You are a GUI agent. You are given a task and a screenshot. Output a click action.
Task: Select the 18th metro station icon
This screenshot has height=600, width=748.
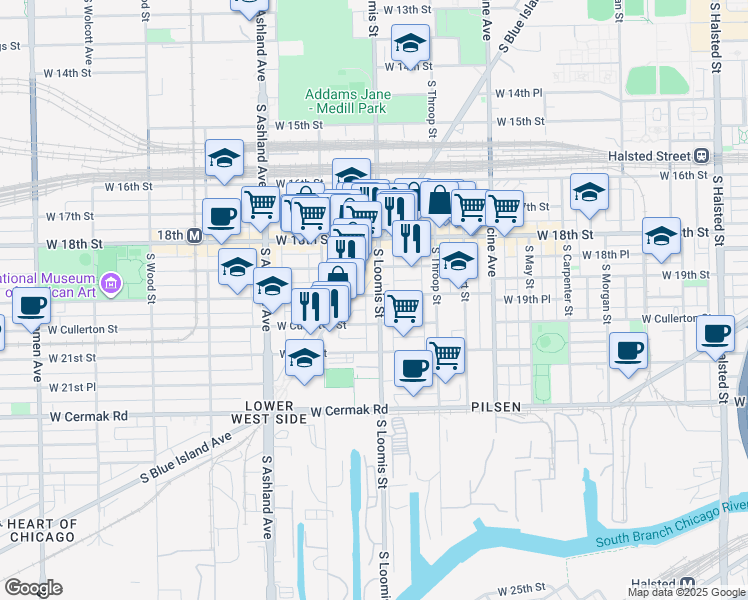[194, 235]
